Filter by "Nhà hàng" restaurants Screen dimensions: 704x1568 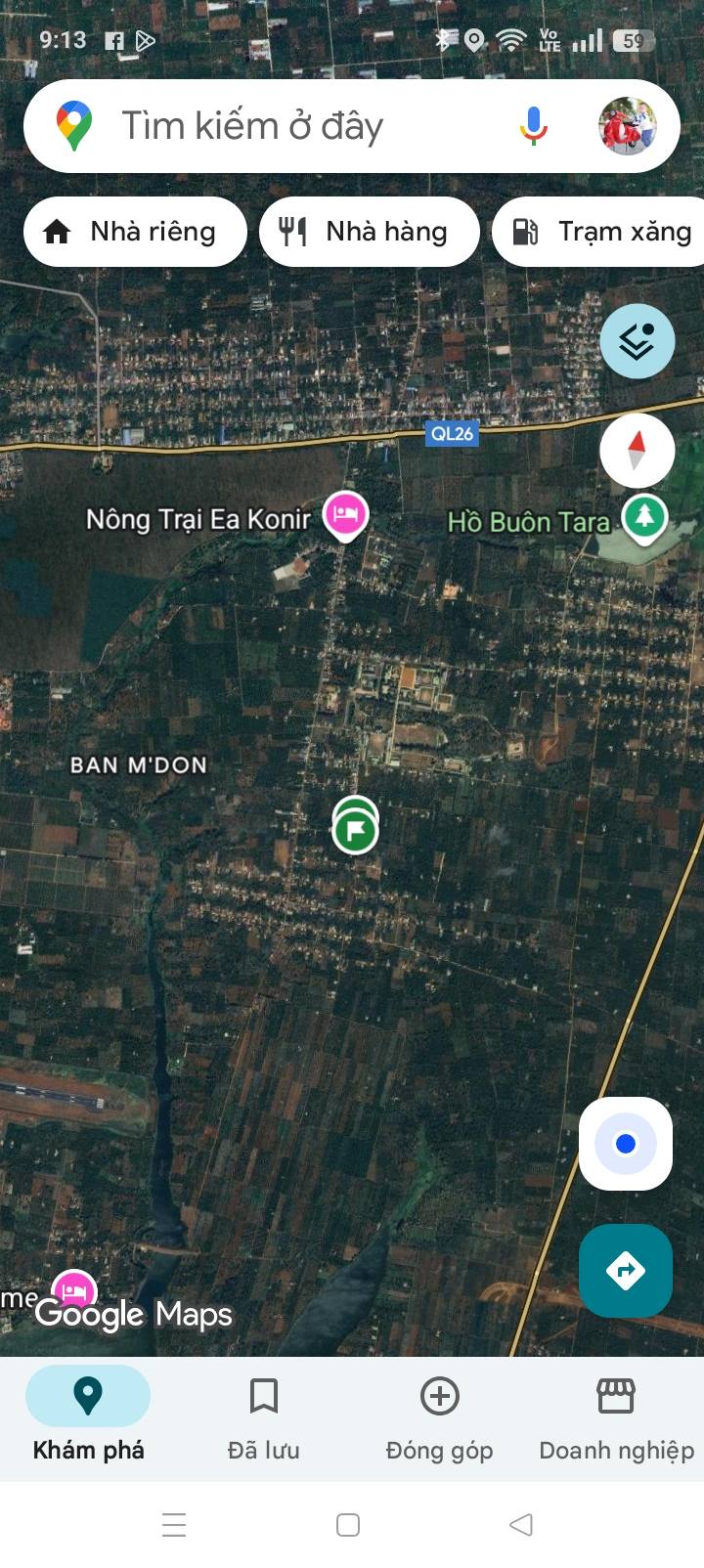coord(369,232)
